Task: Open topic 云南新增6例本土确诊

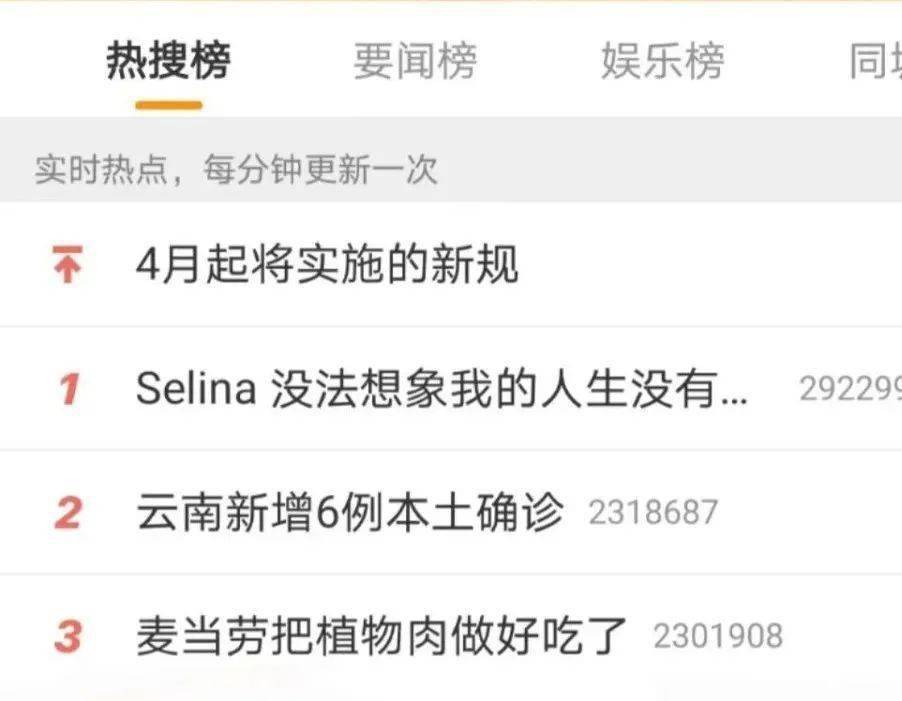Action: (350, 512)
